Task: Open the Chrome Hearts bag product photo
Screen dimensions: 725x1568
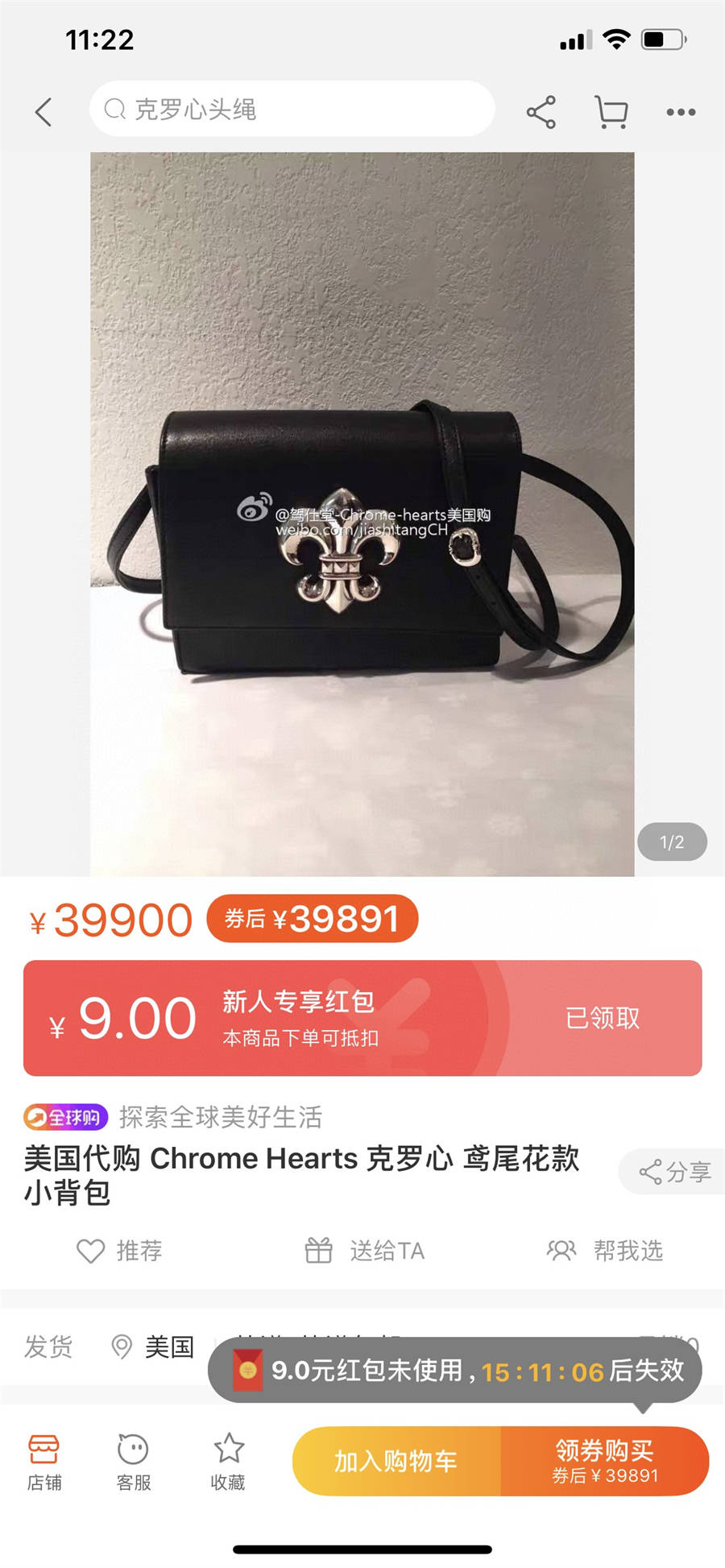Action: pos(362,514)
